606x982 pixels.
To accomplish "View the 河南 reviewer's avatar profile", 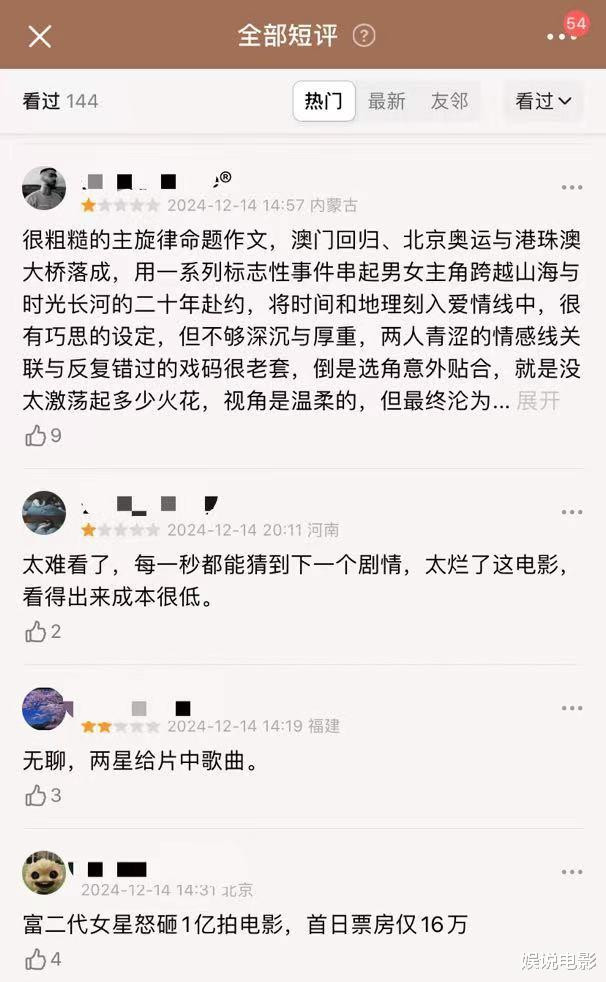I will pos(44,512).
